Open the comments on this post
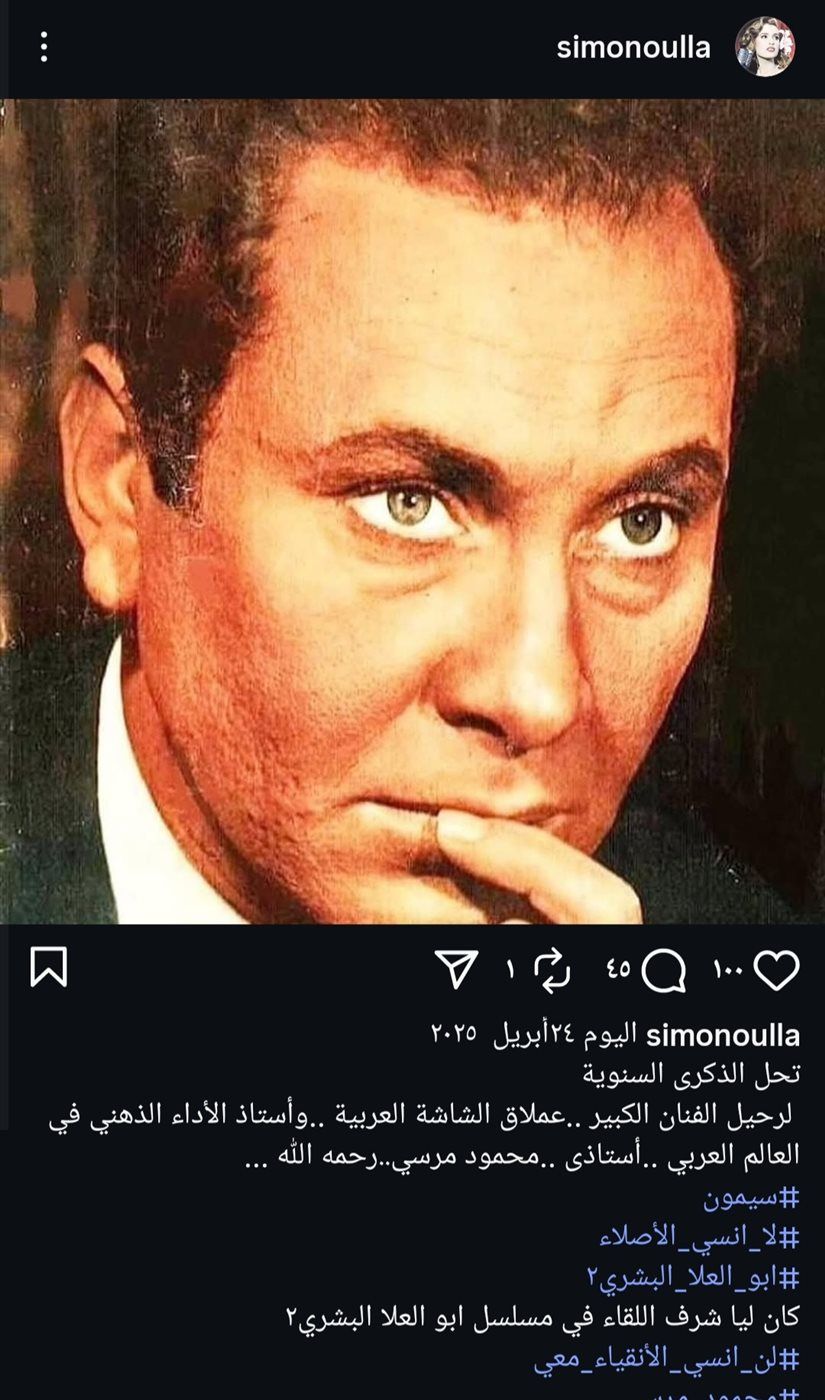The width and height of the screenshot is (825, 1400). click(x=664, y=970)
